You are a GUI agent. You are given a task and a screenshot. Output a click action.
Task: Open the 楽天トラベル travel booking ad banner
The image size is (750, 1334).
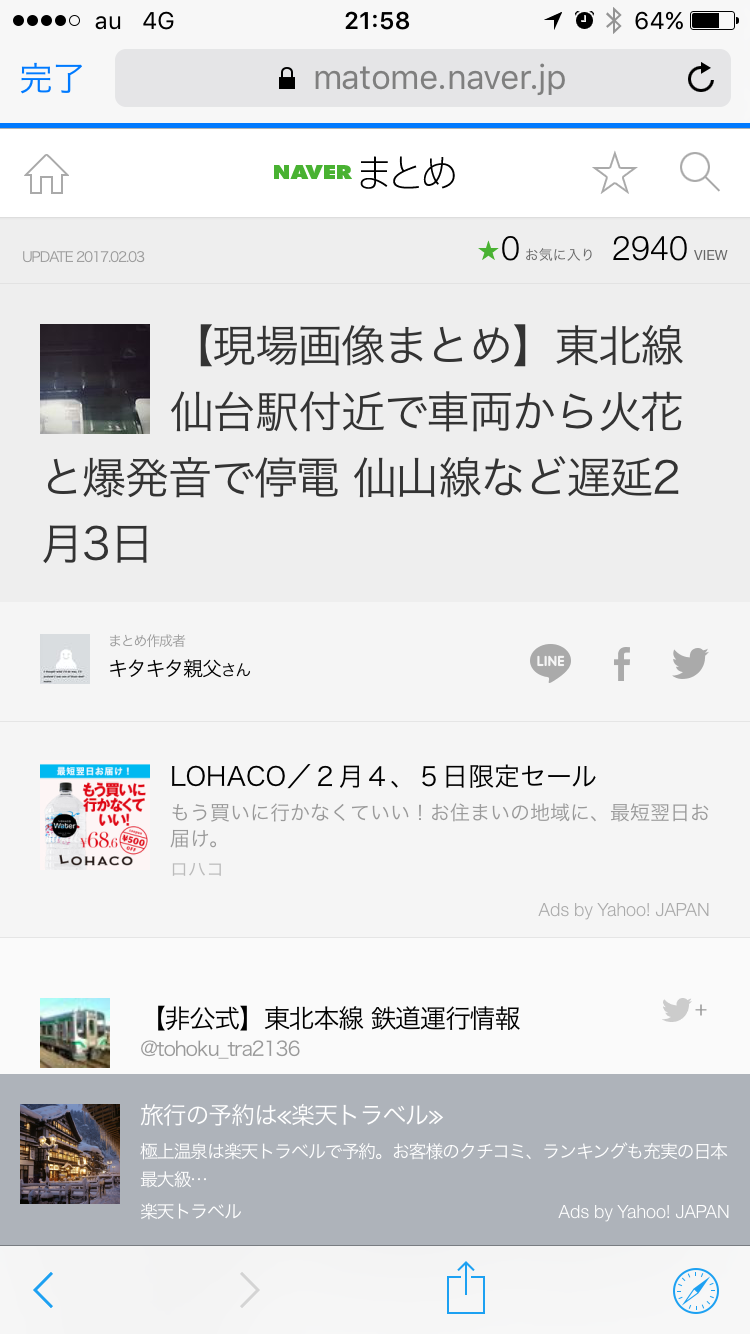[x=374, y=1159]
